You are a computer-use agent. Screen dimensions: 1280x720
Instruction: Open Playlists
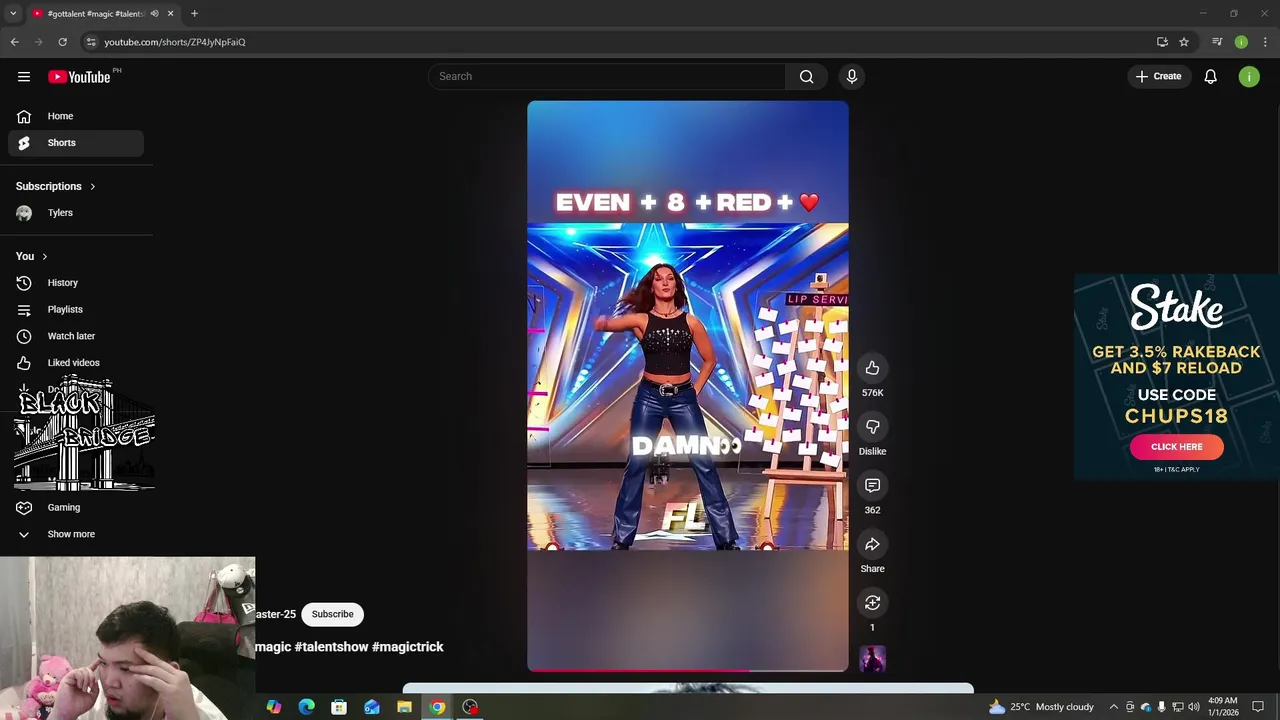(65, 310)
